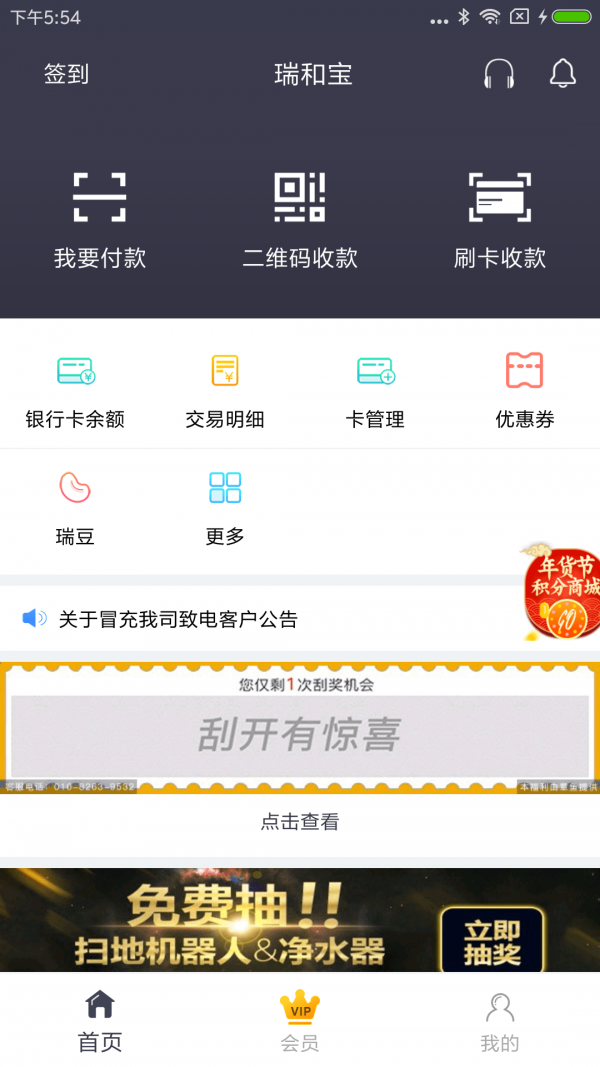Open 刷卡收款 card payment
Viewport: 600px width, 1067px height.
[500, 219]
